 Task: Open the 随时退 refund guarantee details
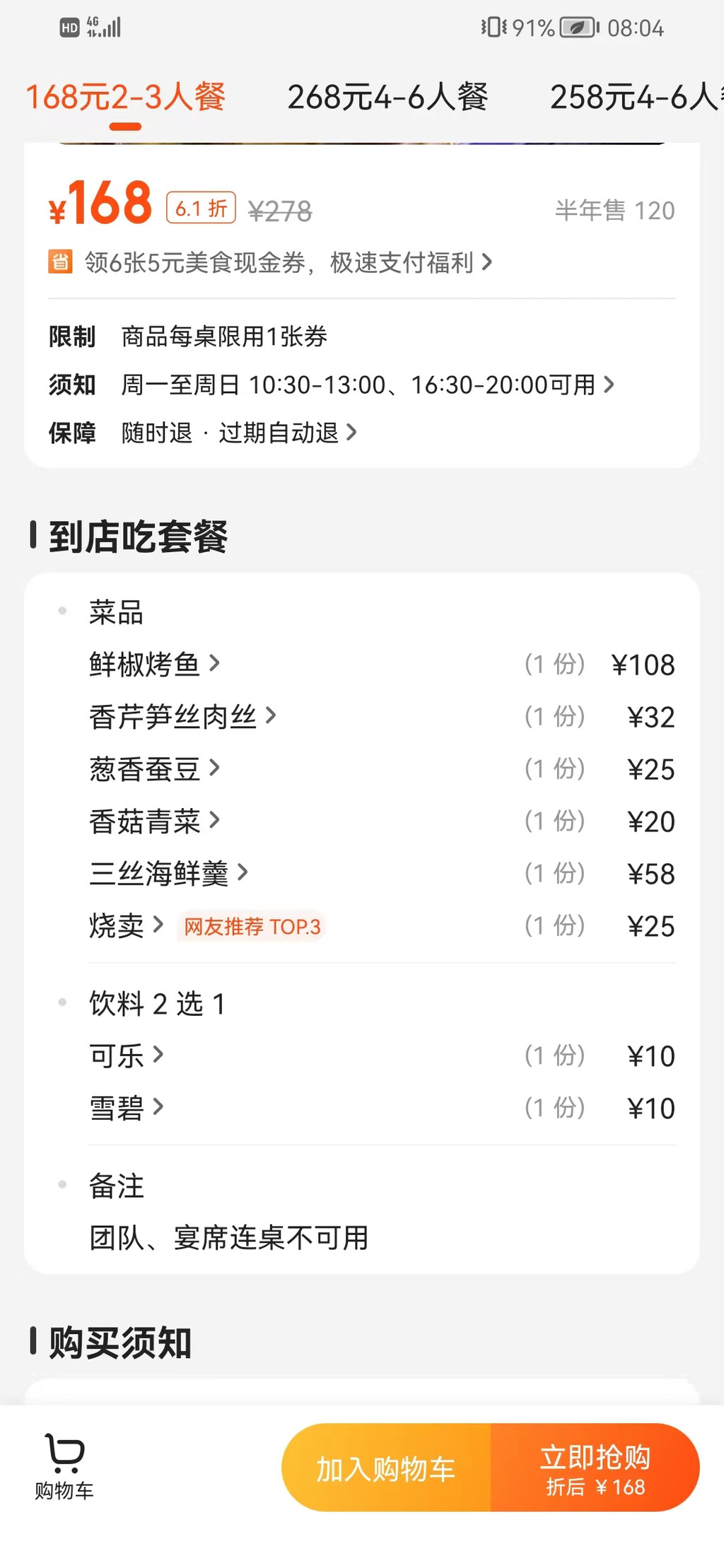(x=239, y=433)
